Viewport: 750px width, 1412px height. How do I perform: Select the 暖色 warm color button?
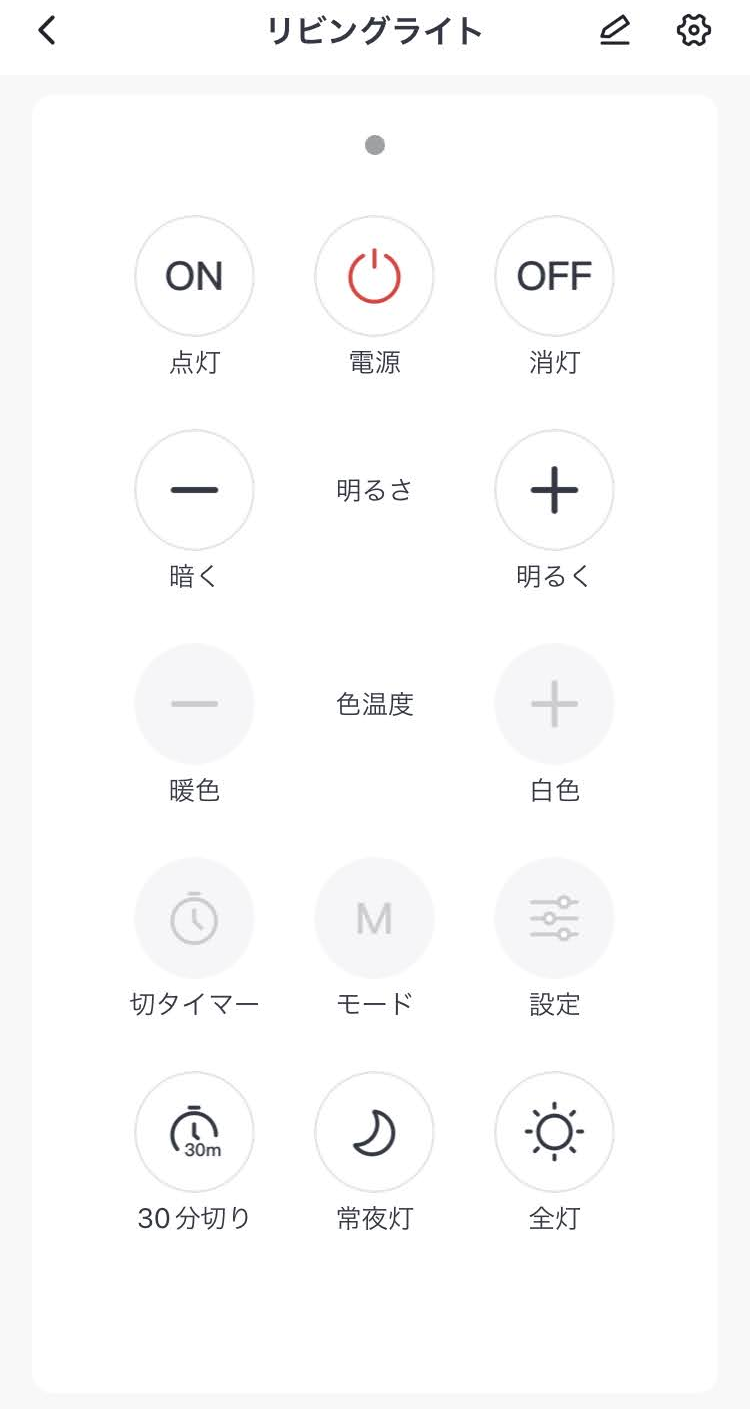(194, 704)
